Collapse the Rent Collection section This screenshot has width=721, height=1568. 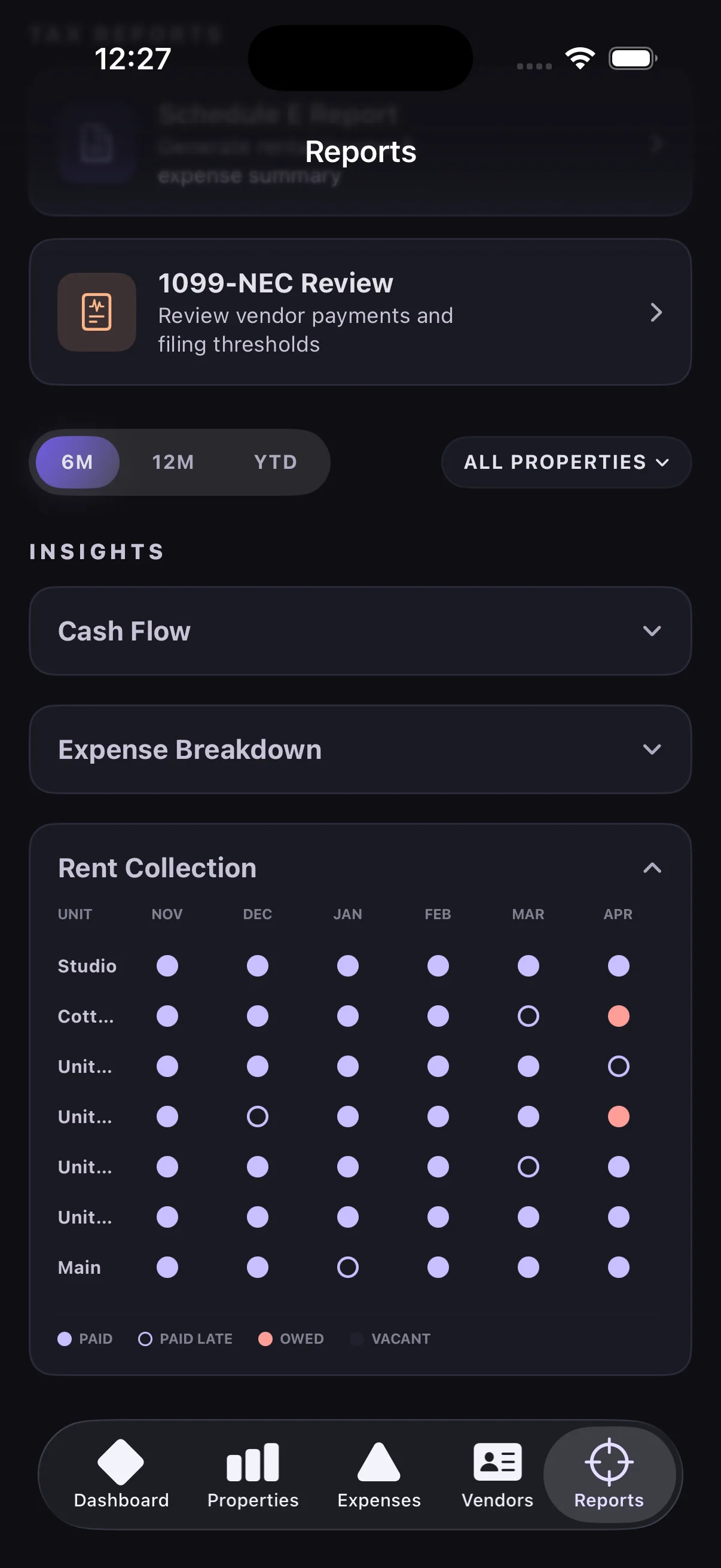(x=652, y=868)
